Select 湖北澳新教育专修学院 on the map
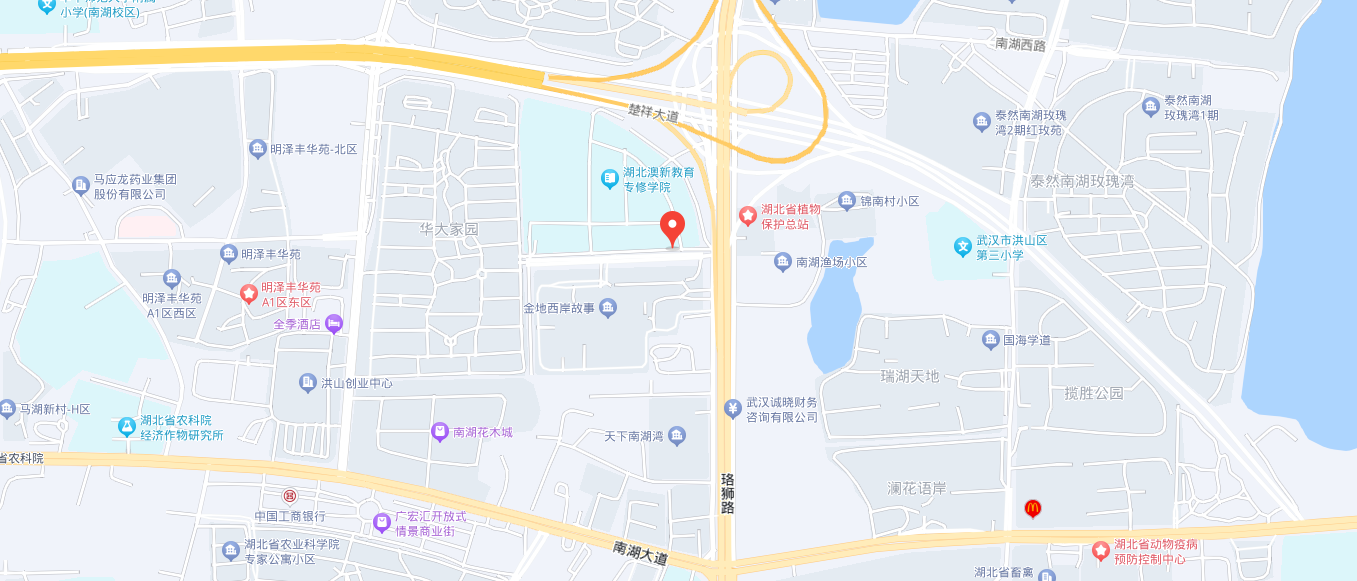The image size is (1357, 581). tap(609, 179)
